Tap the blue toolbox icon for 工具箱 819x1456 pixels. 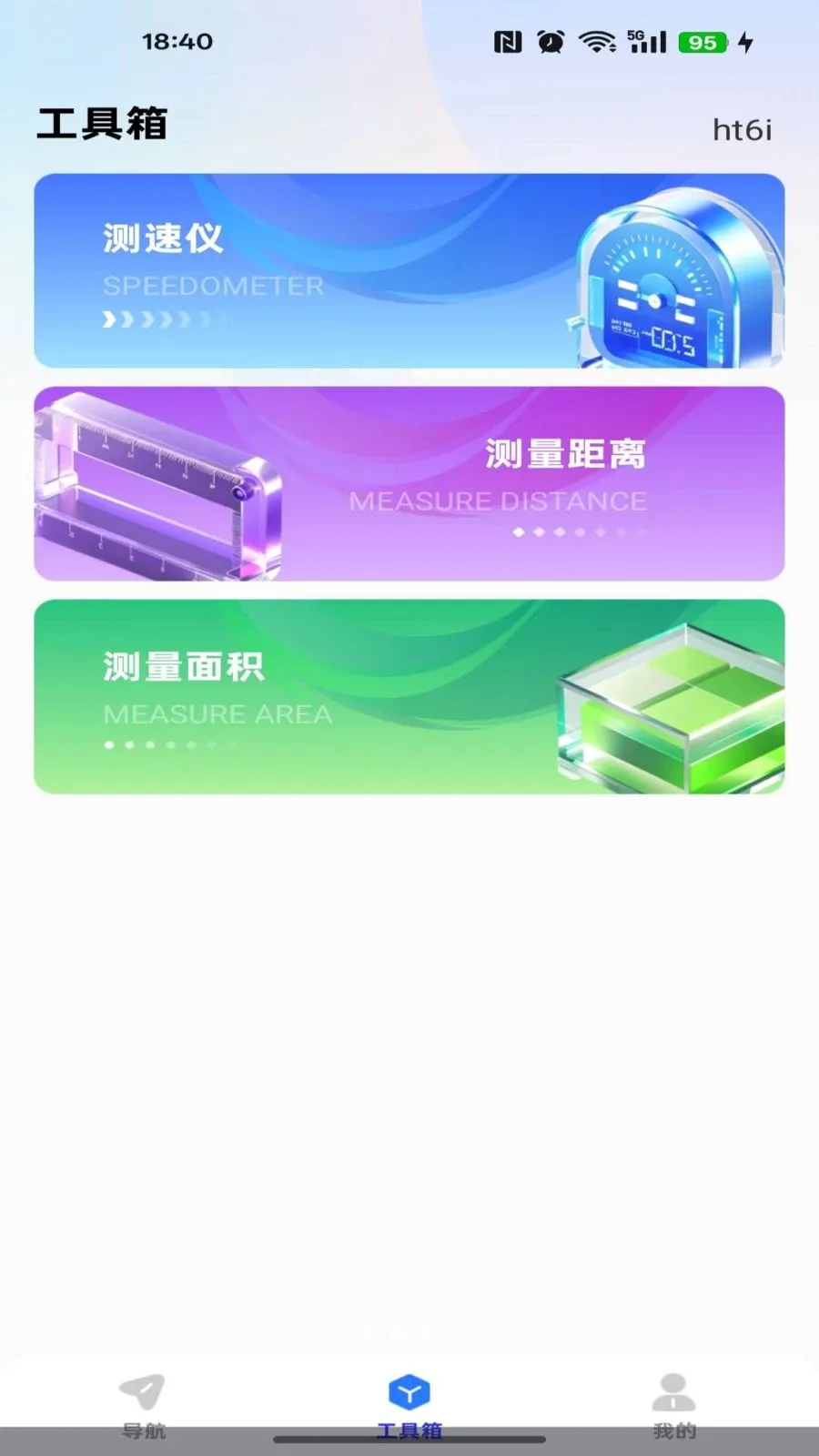coord(409,1390)
